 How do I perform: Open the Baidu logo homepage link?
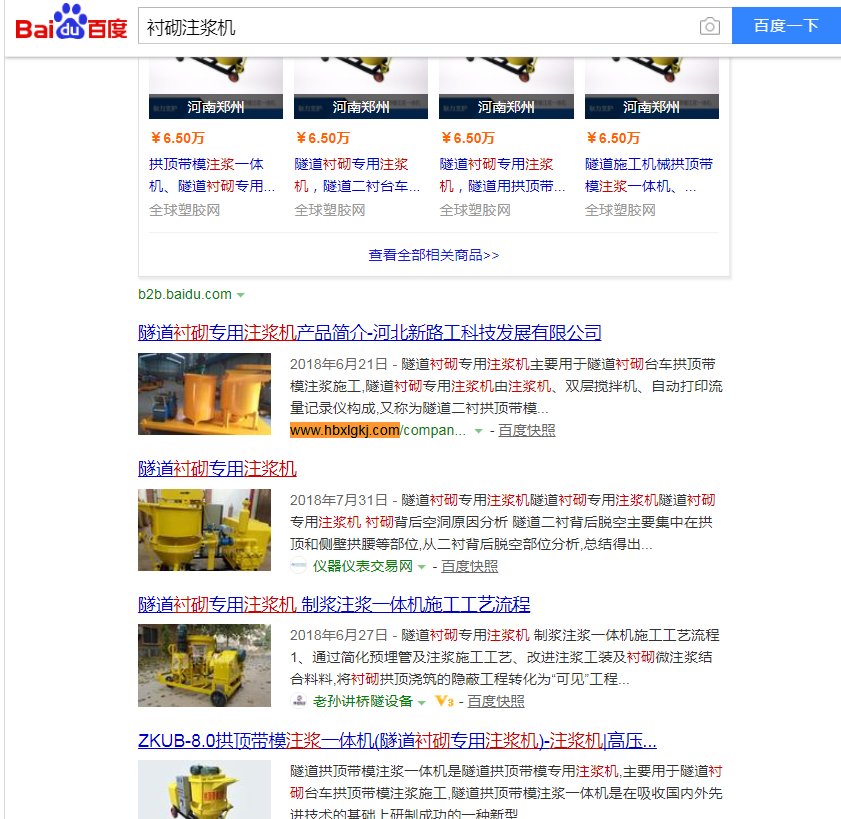[x=72, y=25]
